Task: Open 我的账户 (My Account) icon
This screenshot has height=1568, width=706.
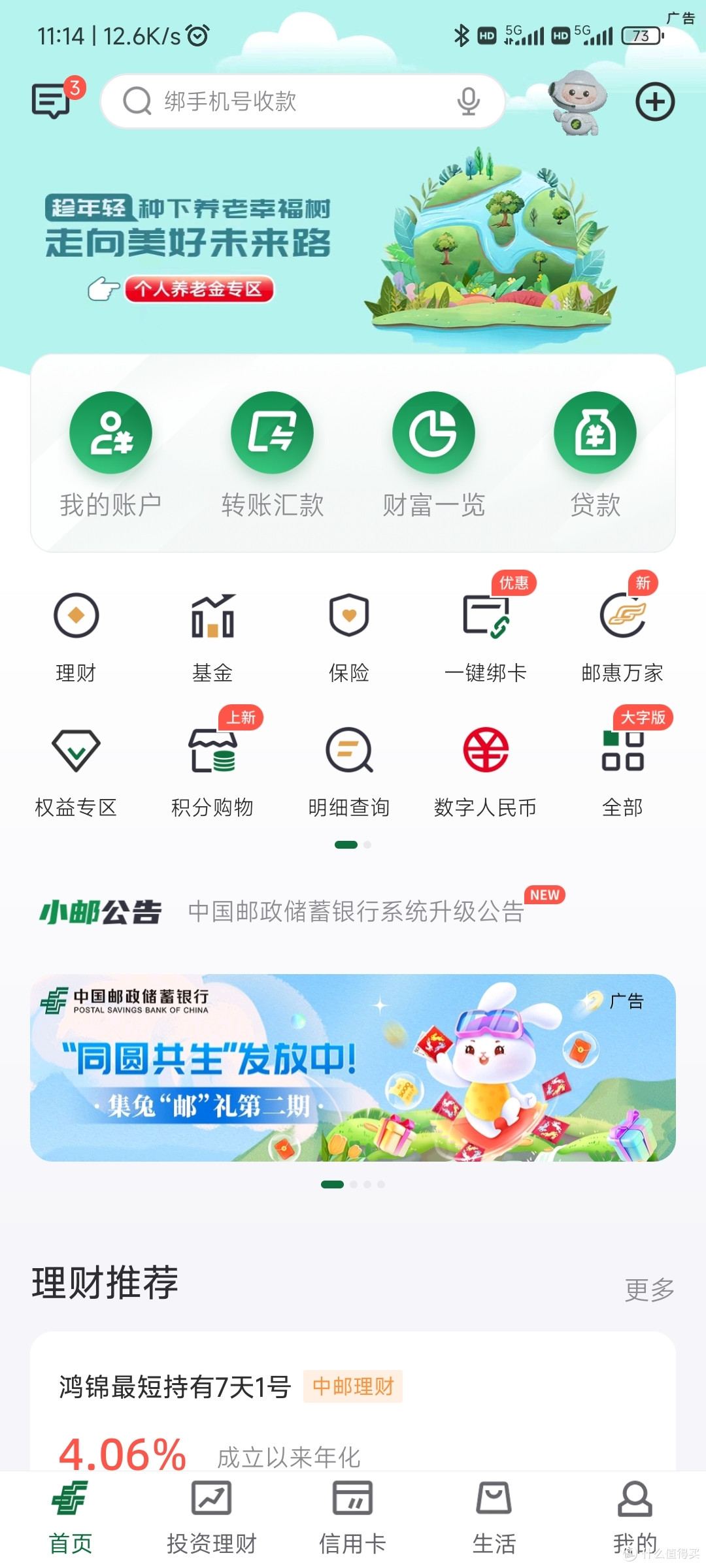Action: click(x=110, y=433)
